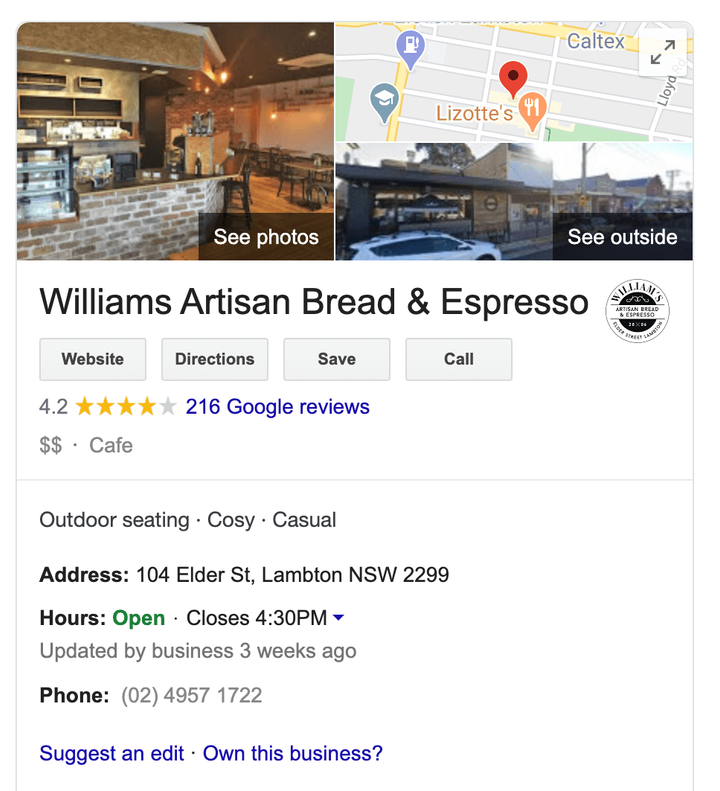
Task: Open the See photos tile
Action: coord(176,141)
